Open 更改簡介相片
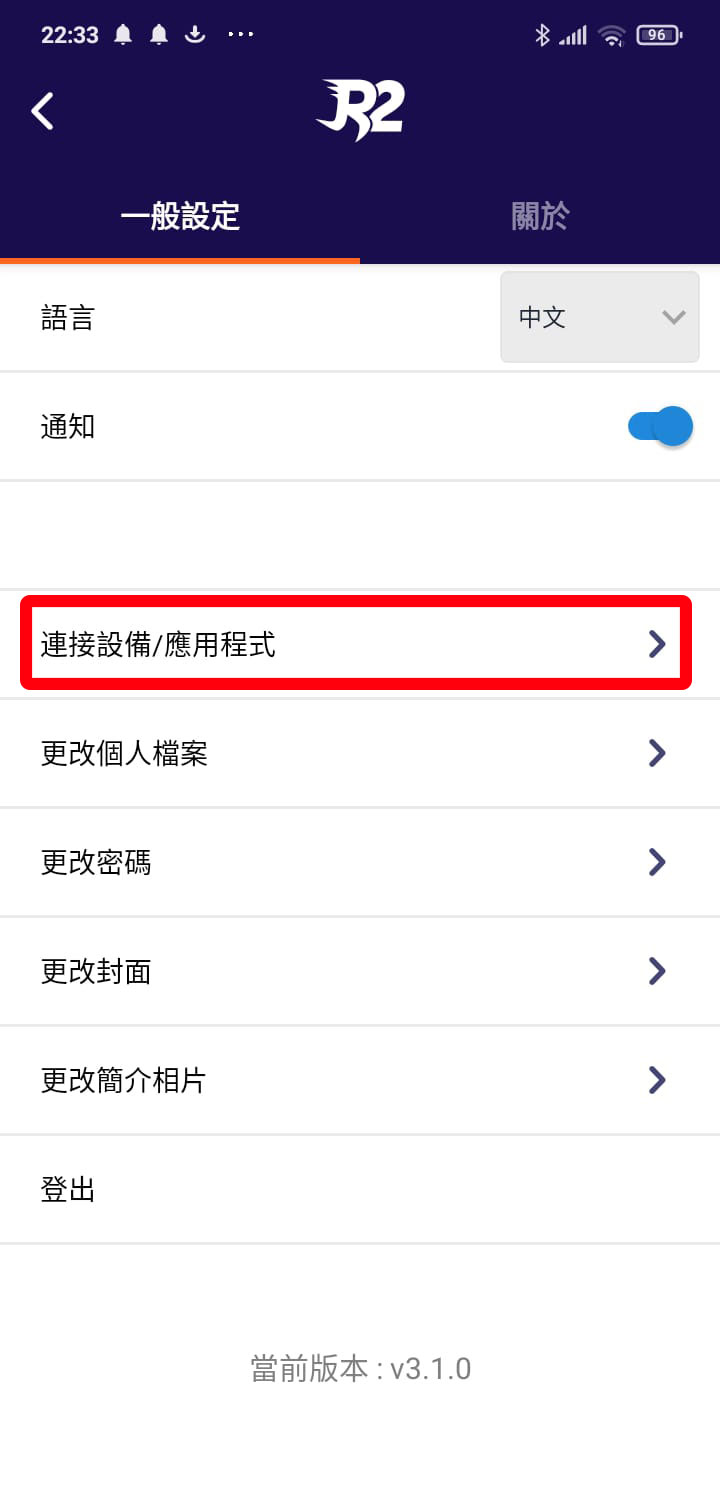The image size is (720, 1502). (x=356, y=1080)
